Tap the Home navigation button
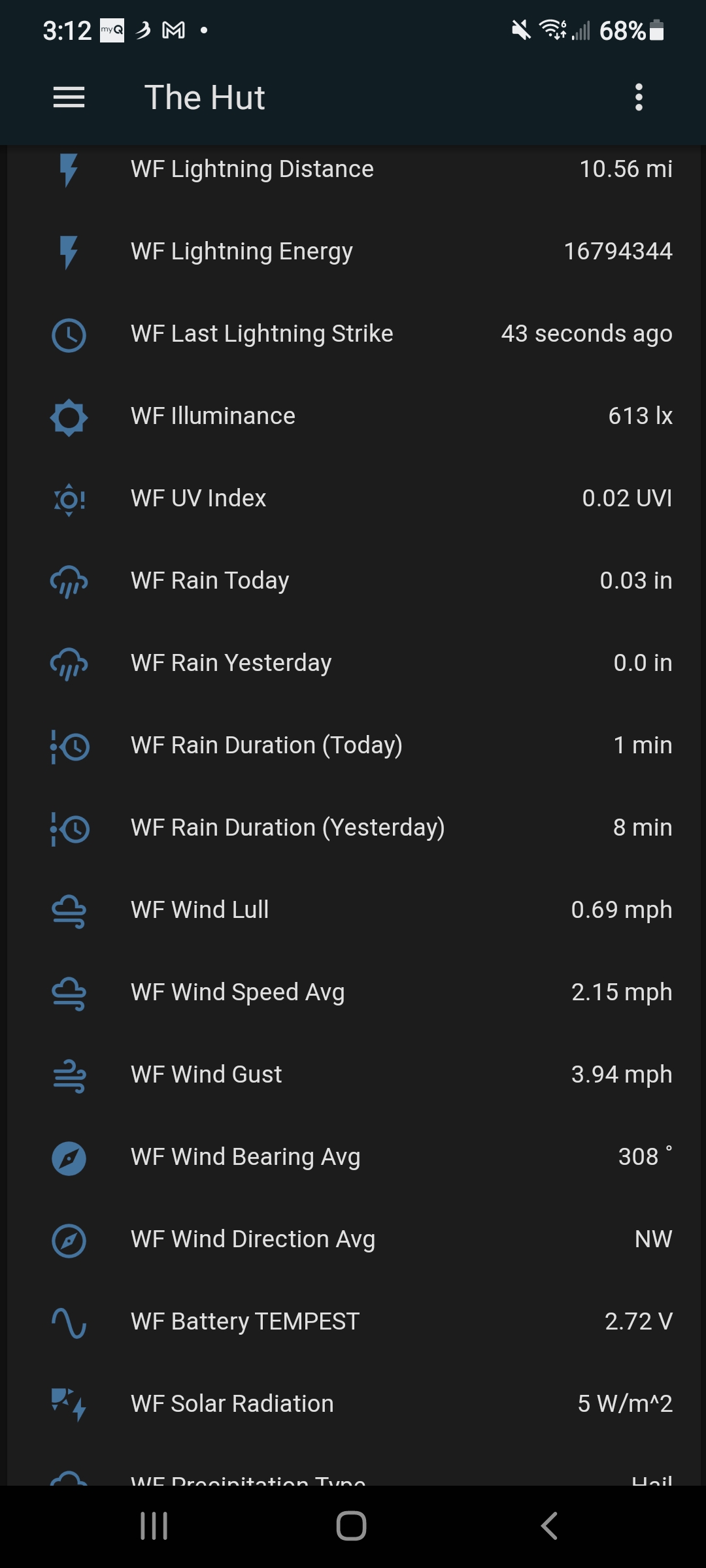 353,1527
